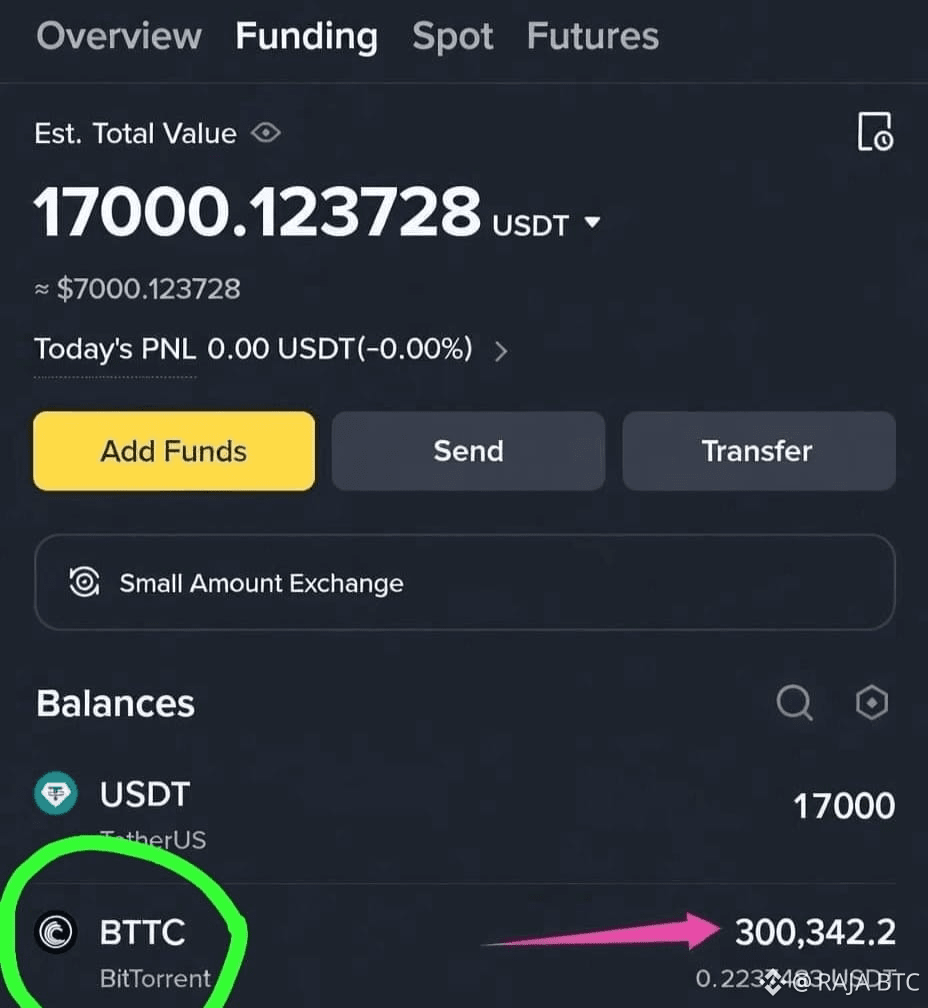Switch to the Overview tab

click(118, 36)
